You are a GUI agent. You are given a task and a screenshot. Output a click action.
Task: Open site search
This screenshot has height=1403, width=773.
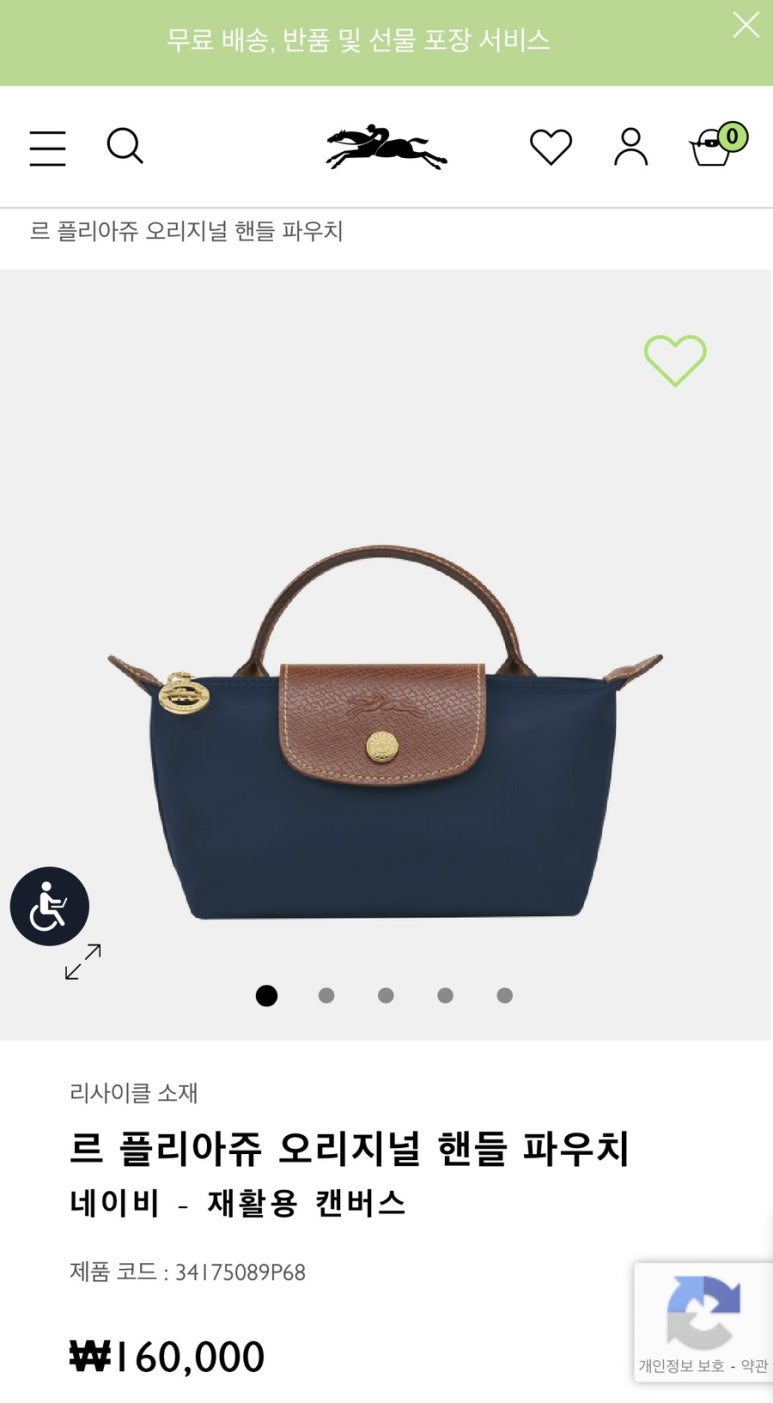click(x=125, y=146)
